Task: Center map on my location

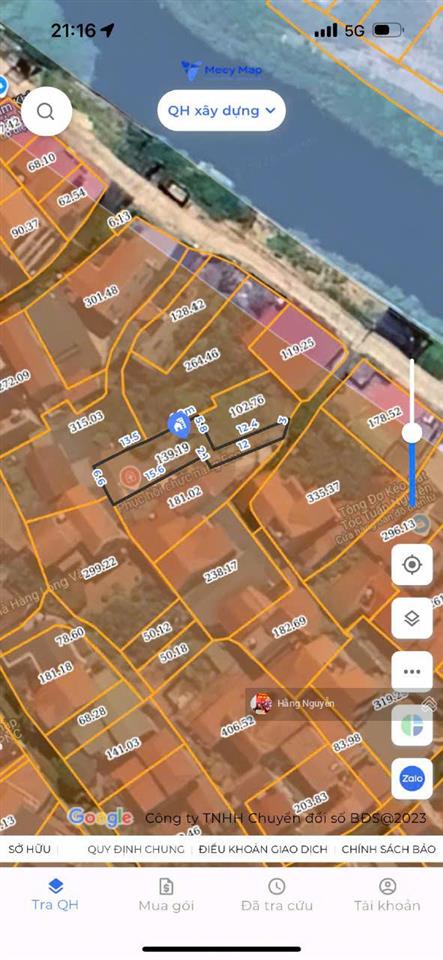Action: coord(412,564)
